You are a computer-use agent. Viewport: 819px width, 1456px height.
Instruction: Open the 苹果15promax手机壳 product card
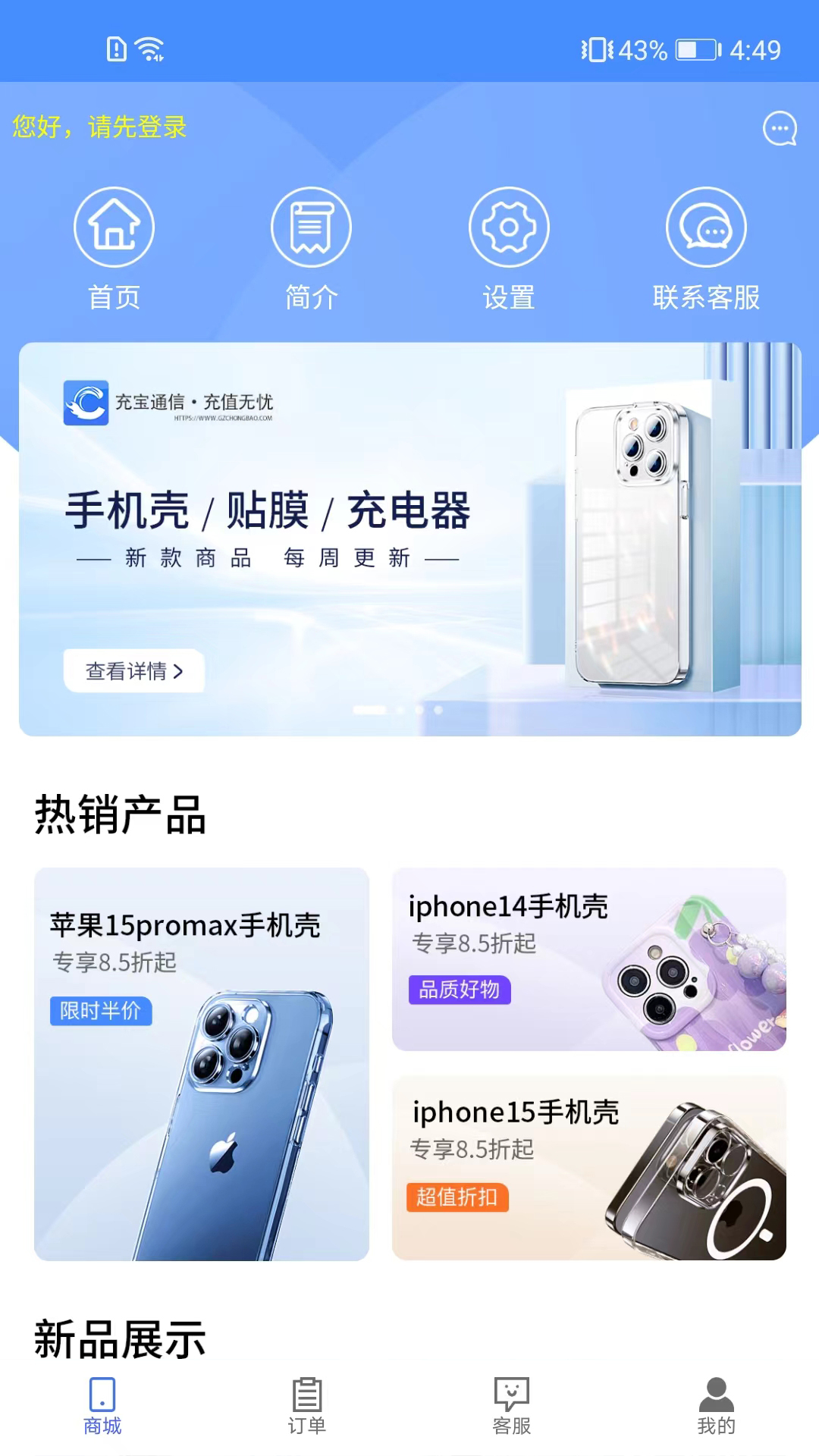tap(202, 1064)
